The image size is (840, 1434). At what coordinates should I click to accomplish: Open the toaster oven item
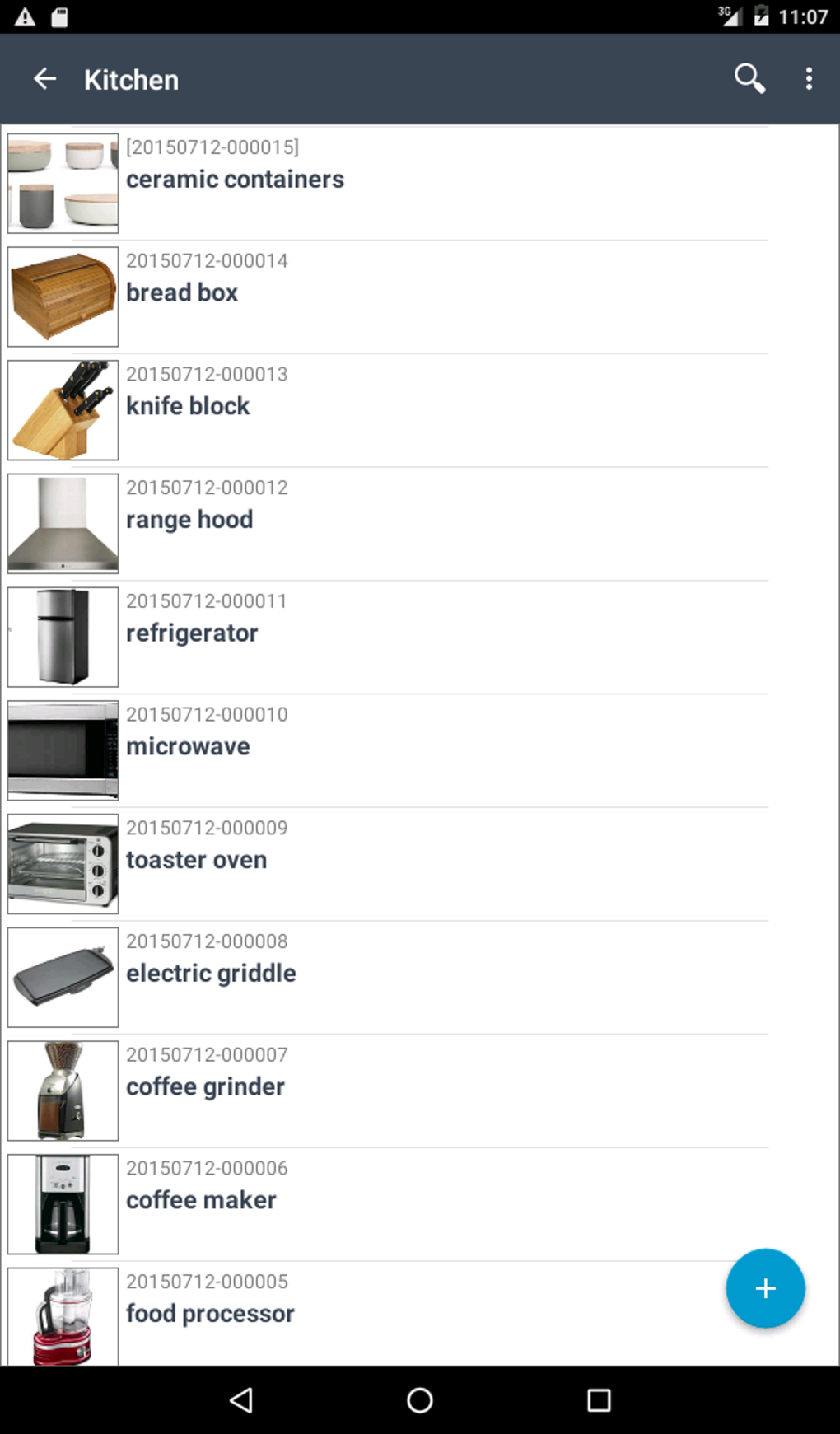tap(196, 860)
